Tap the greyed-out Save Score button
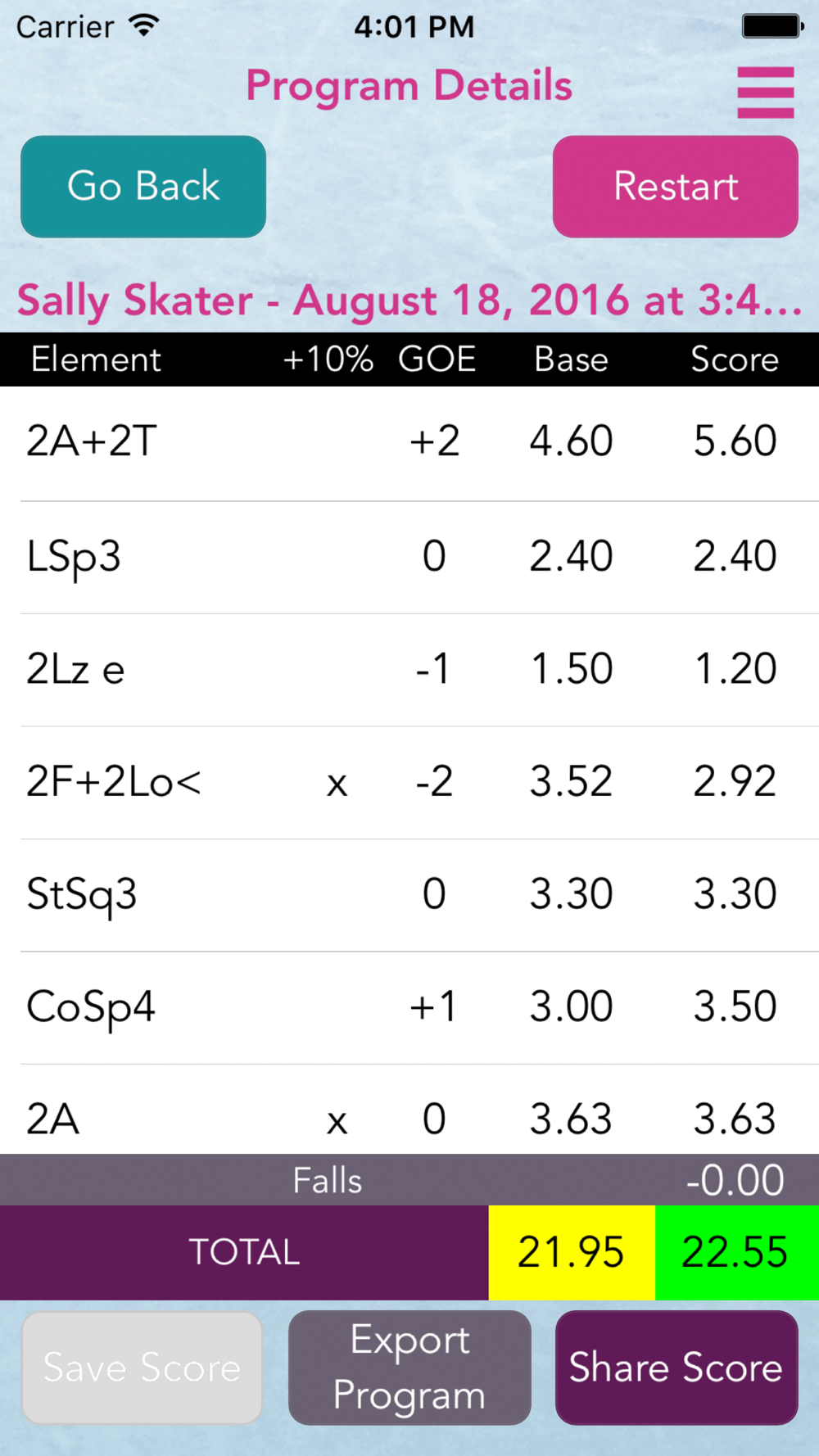819x1456 pixels. tap(142, 1368)
